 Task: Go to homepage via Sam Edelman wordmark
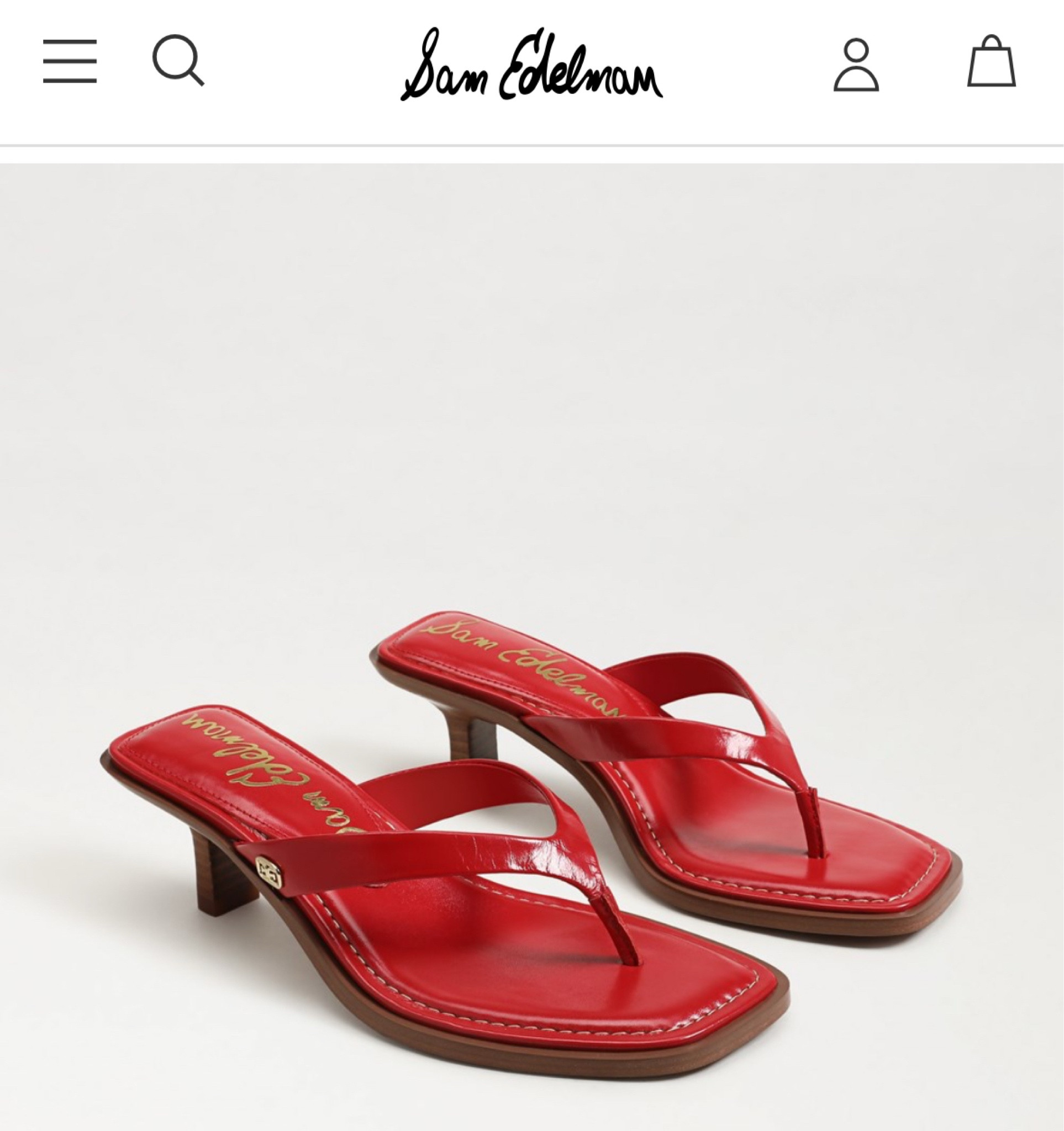tap(532, 71)
